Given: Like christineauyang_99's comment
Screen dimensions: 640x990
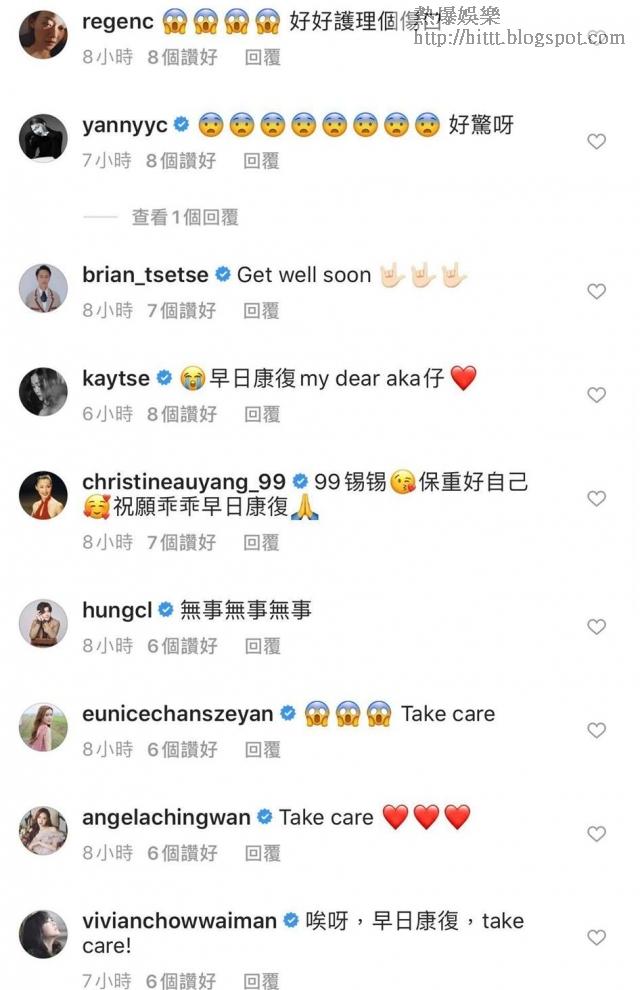Looking at the screenshot, I should (596, 499).
